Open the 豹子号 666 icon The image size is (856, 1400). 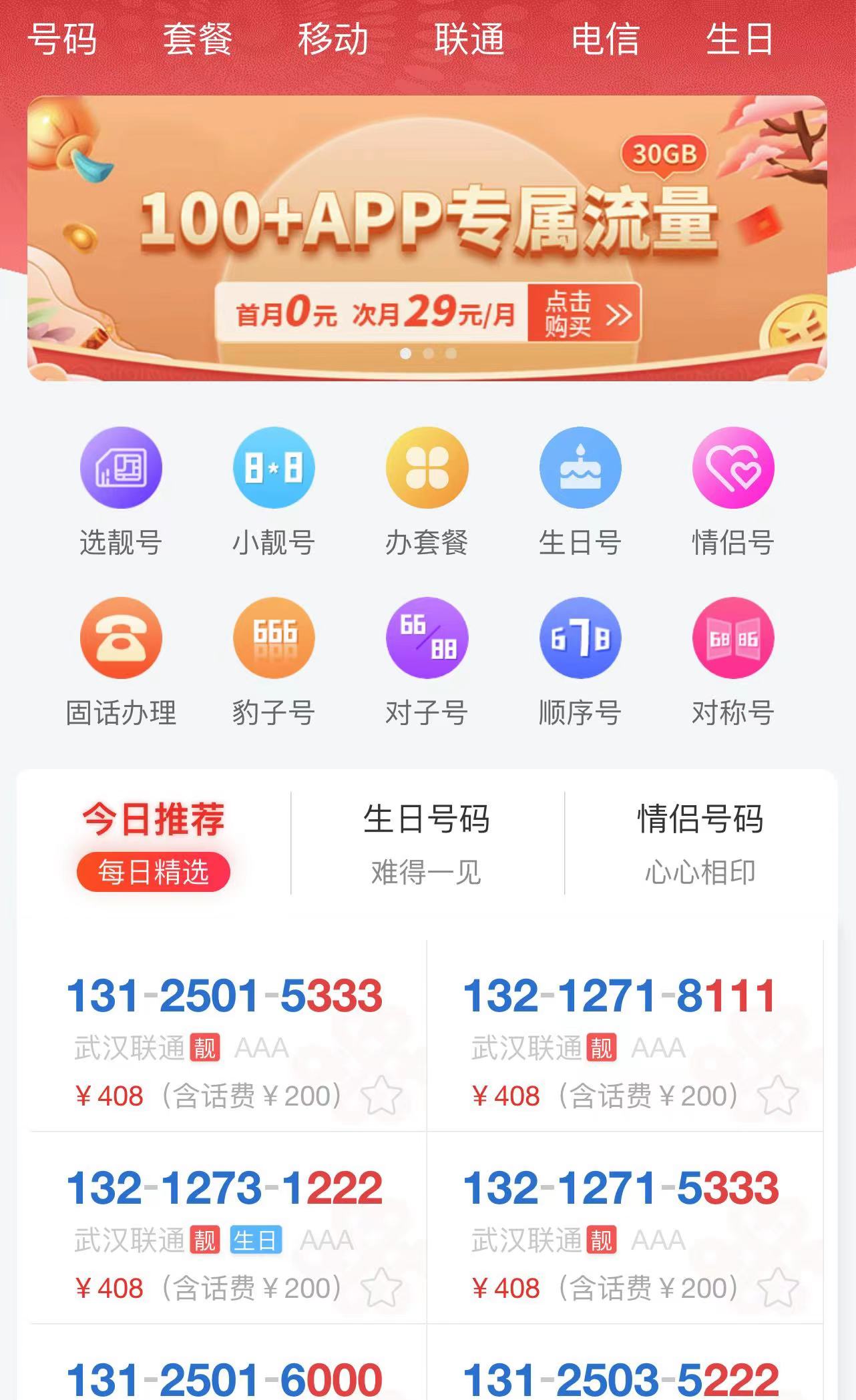coord(273,638)
